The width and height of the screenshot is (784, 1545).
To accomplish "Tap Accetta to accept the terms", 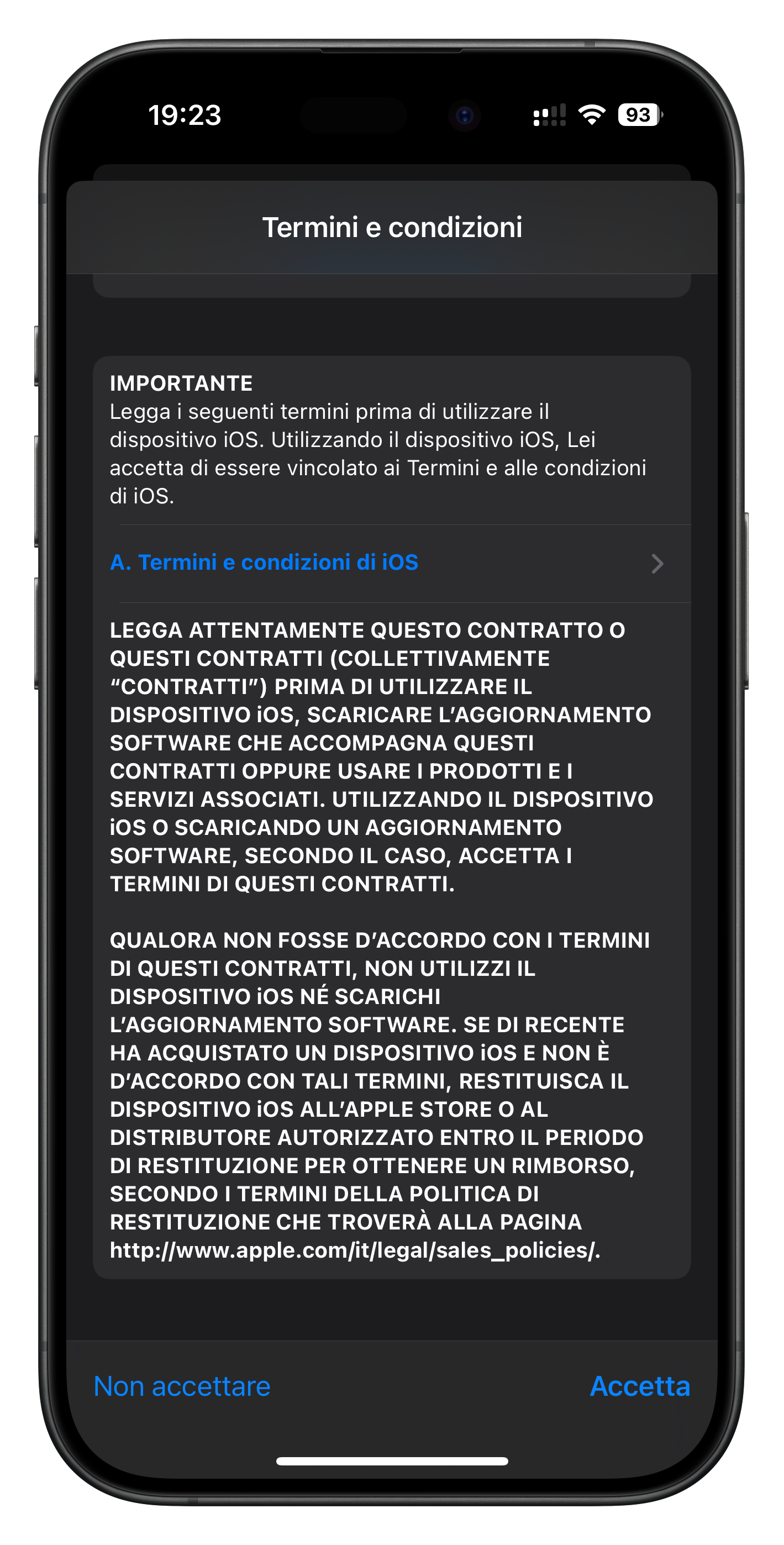I will click(x=639, y=1386).
